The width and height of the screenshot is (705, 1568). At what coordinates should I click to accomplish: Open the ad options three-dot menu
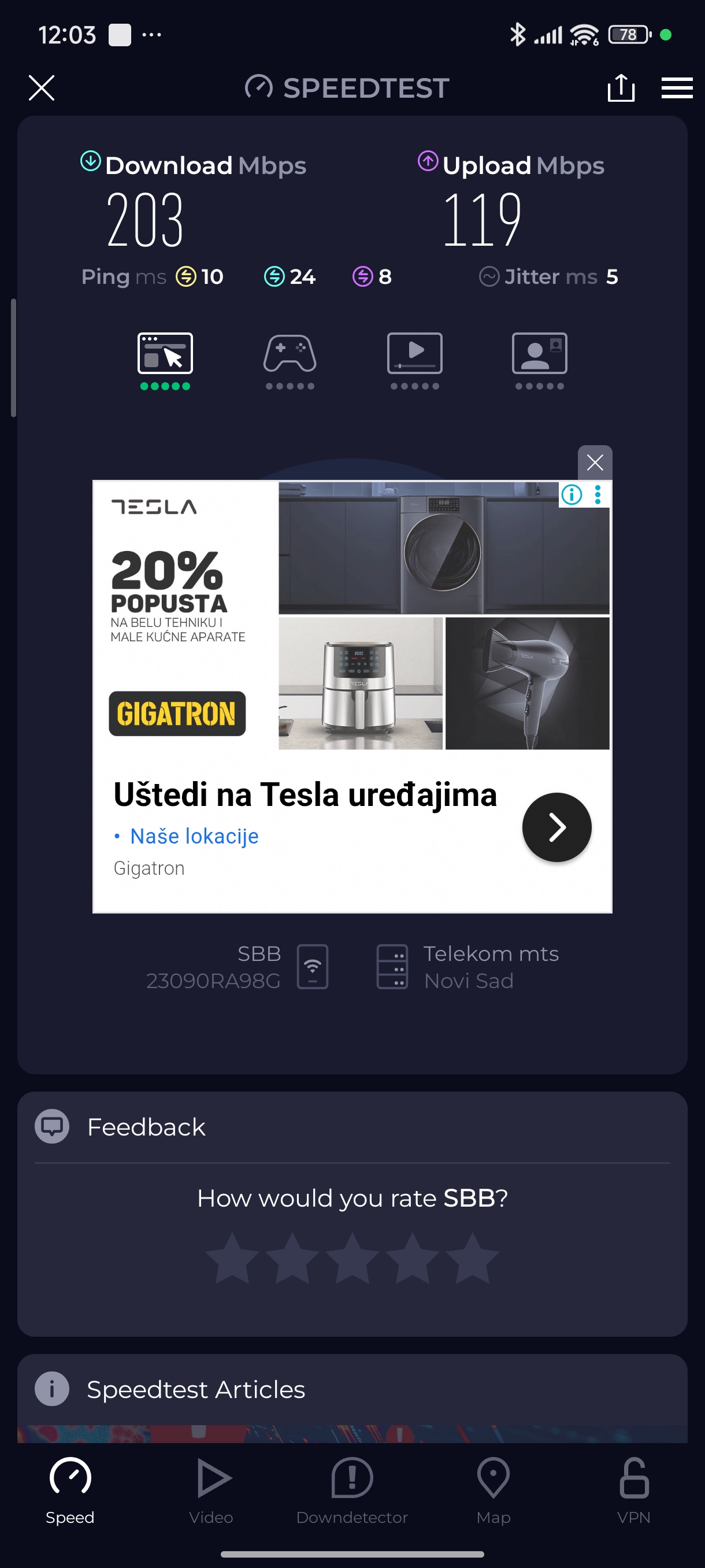pos(598,494)
